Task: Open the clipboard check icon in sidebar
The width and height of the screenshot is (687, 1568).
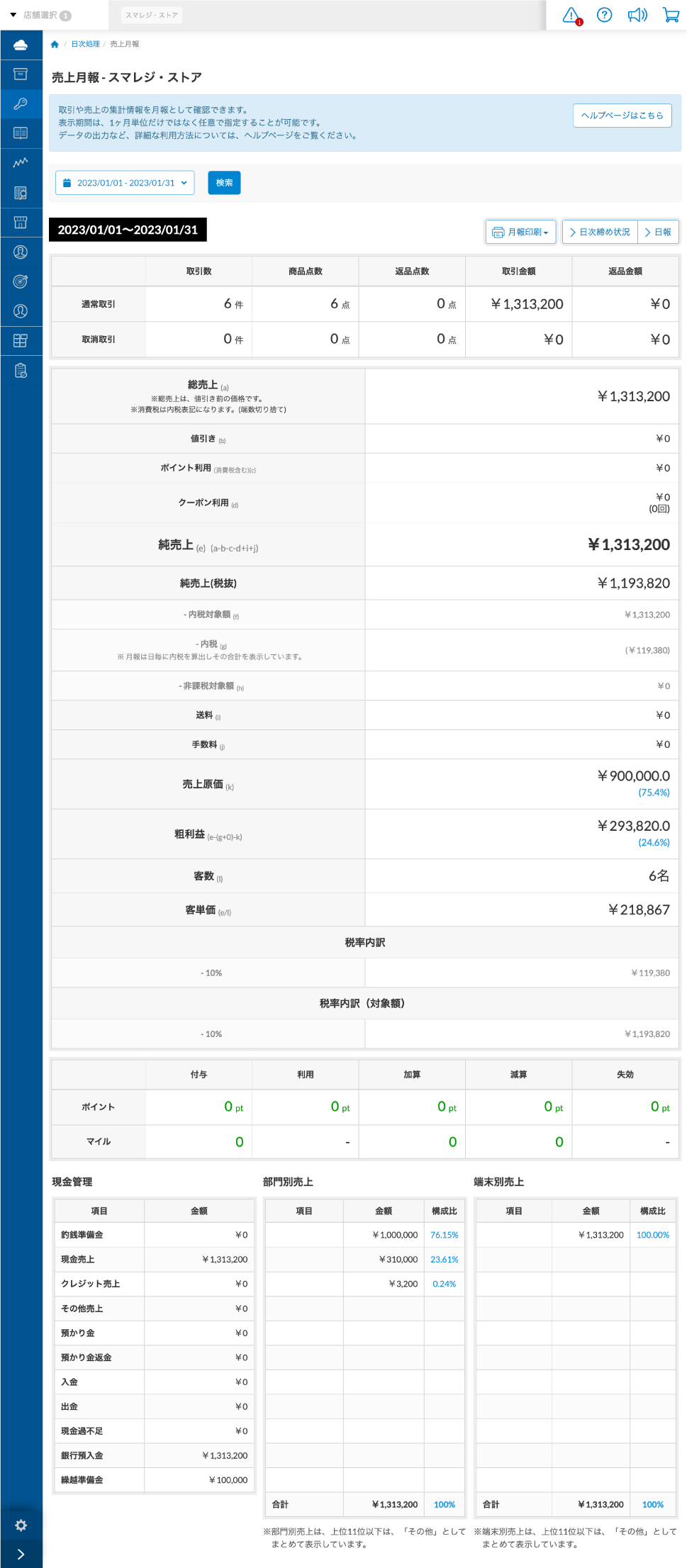Action: 21,370
